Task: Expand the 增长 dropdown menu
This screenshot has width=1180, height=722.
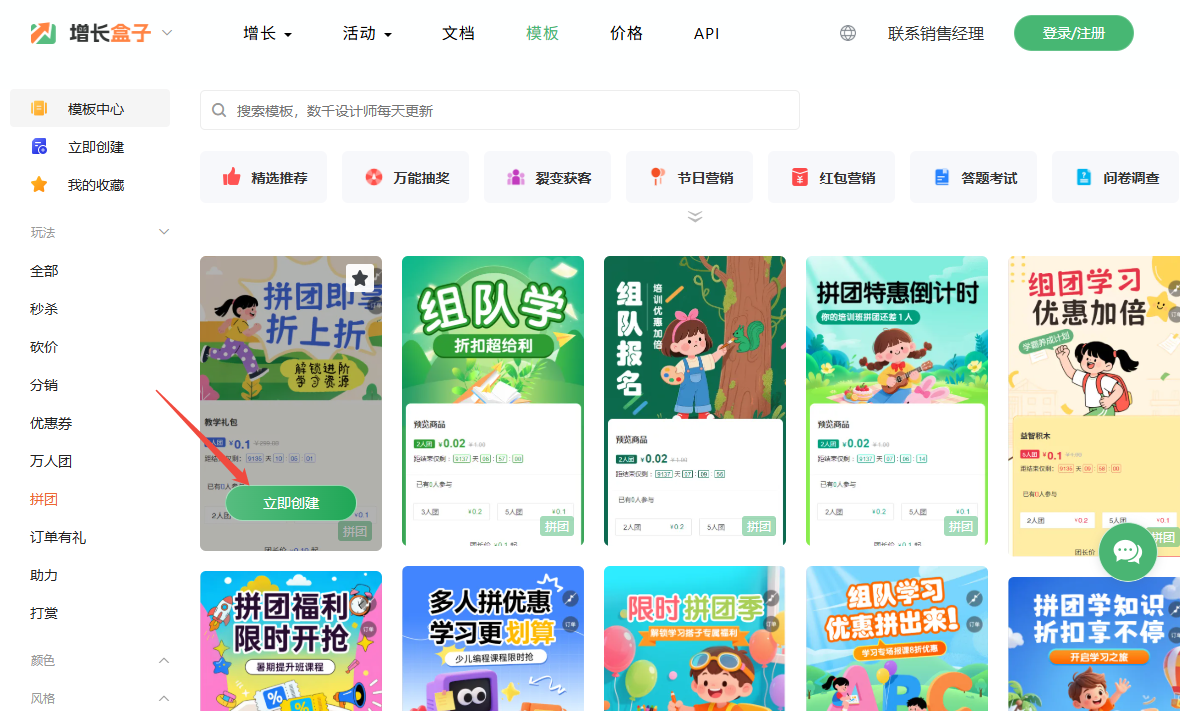Action: click(267, 33)
